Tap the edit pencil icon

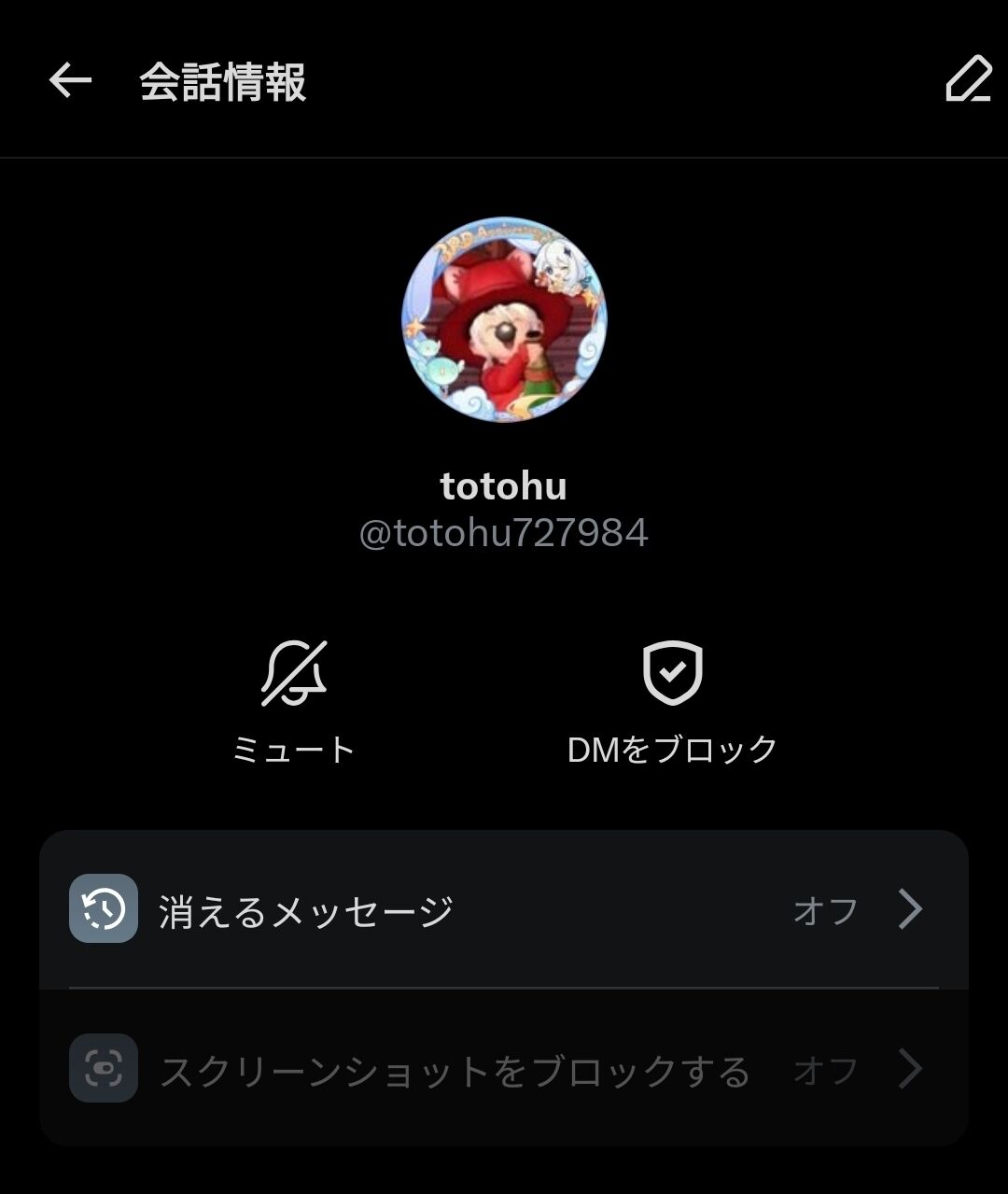pos(968,79)
